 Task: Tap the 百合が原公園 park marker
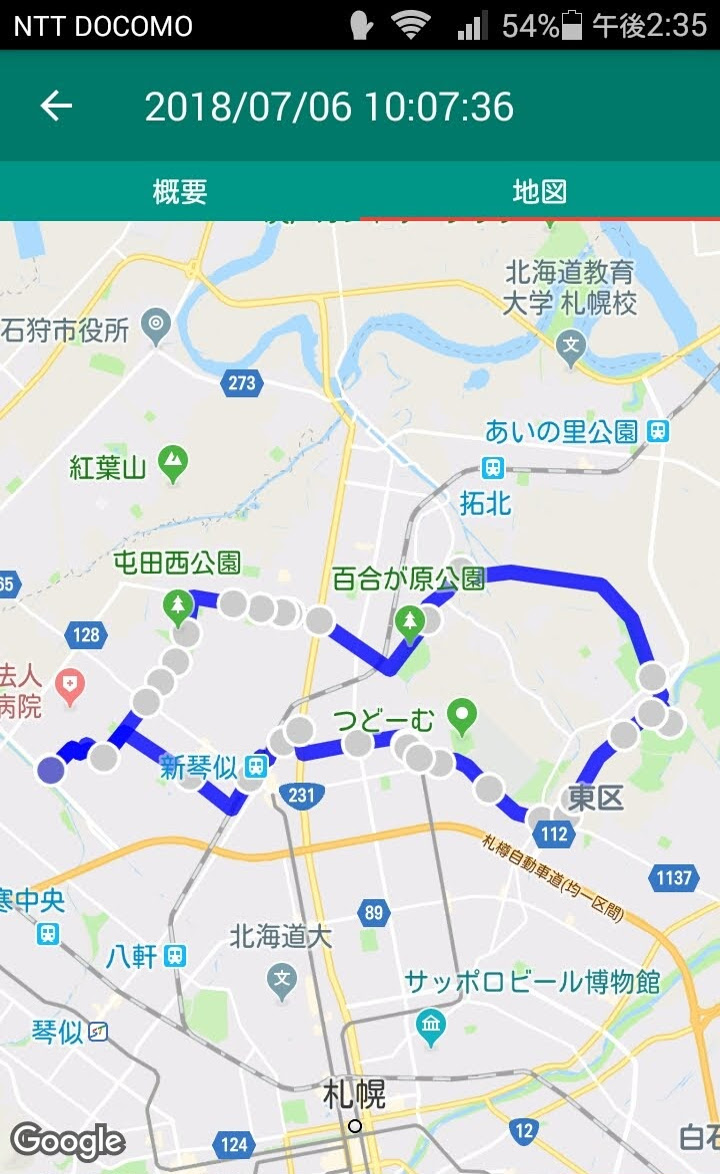409,622
